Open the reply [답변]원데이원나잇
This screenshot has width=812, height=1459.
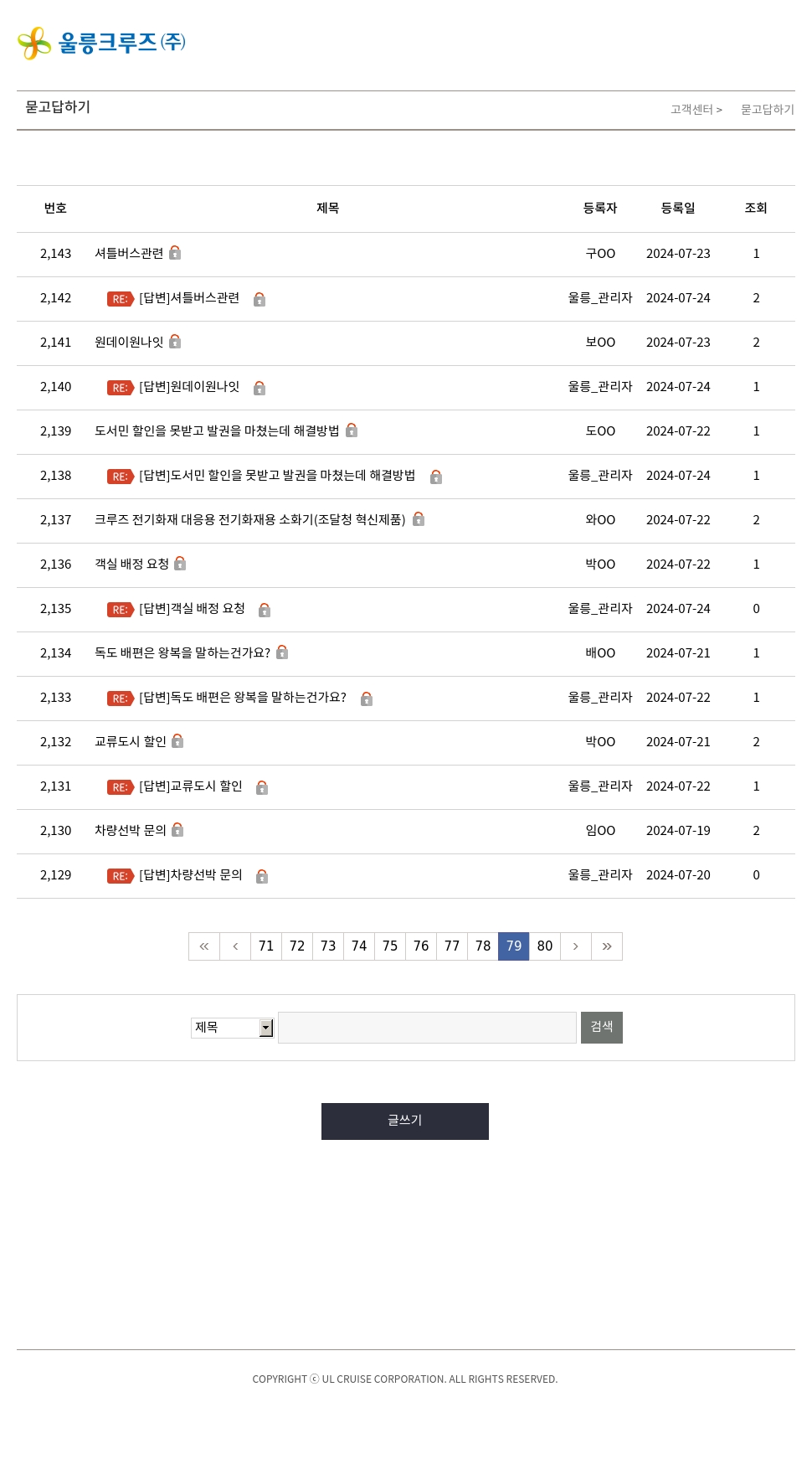[x=189, y=387]
